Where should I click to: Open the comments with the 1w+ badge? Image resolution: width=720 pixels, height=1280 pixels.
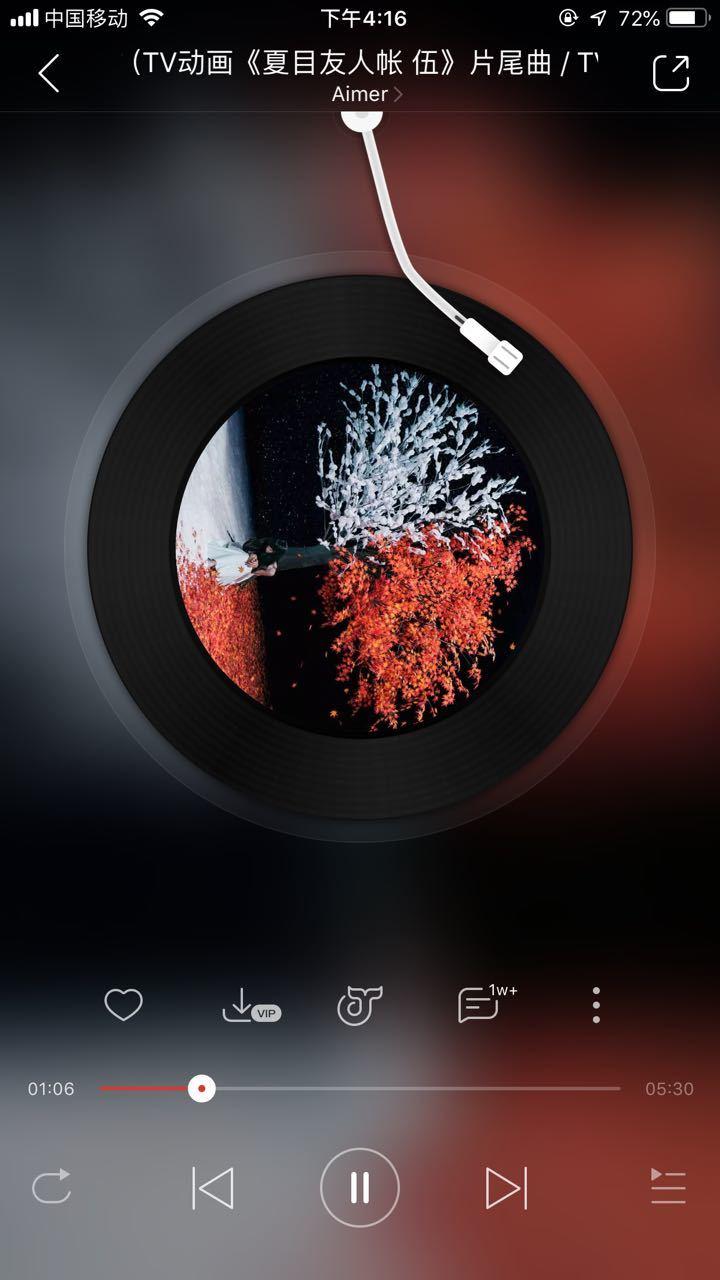coord(480,1004)
